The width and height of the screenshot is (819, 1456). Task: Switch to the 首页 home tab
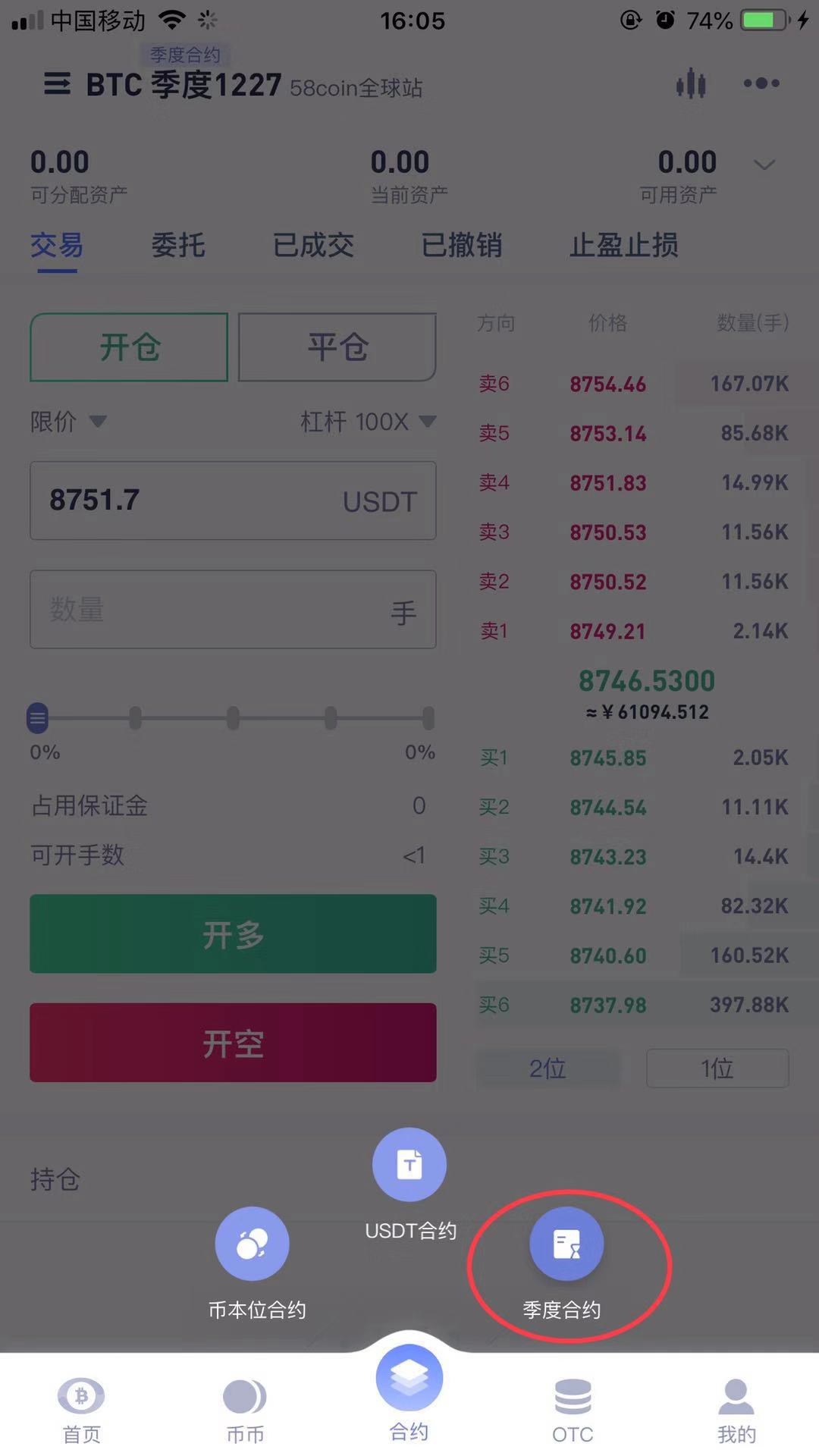[81, 1409]
